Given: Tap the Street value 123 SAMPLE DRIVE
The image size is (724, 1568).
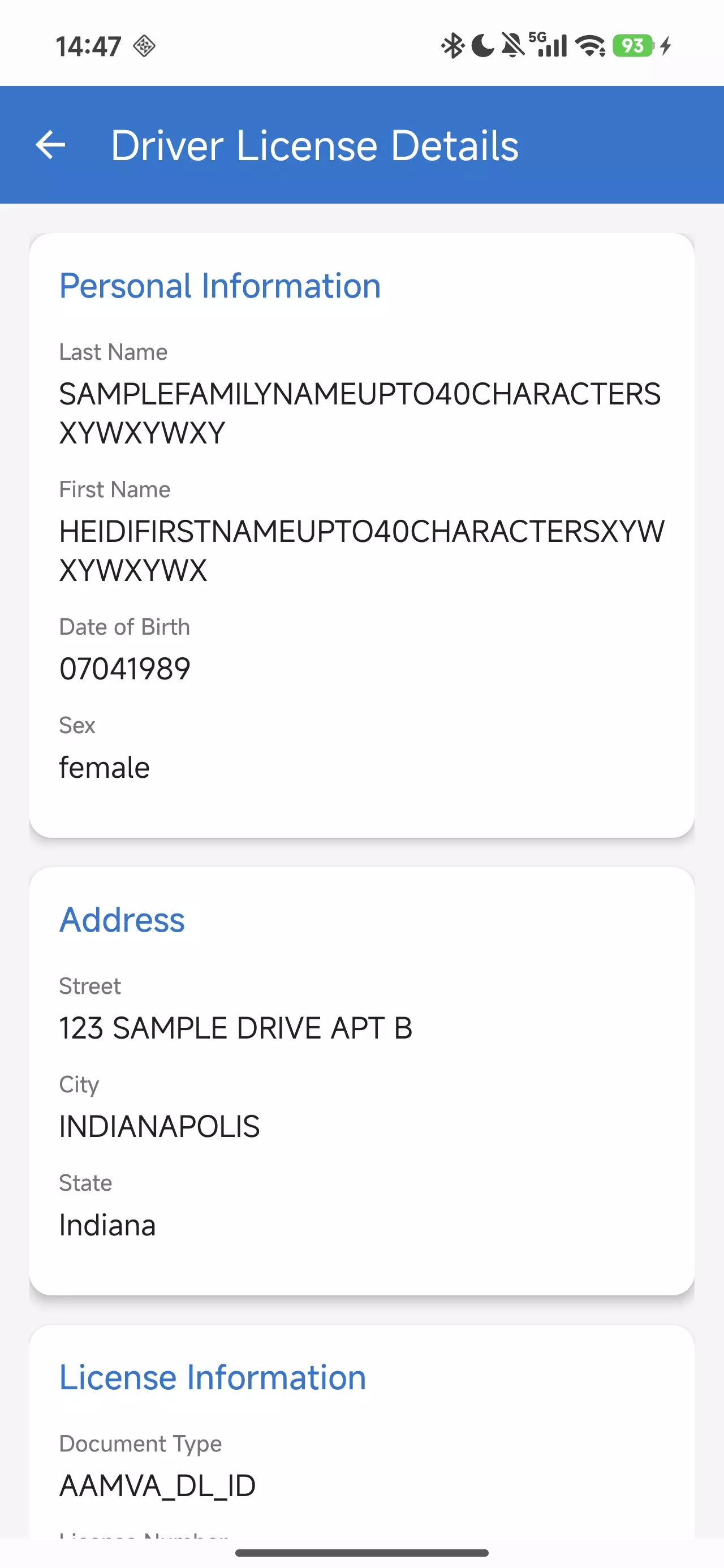Looking at the screenshot, I should 236,1027.
